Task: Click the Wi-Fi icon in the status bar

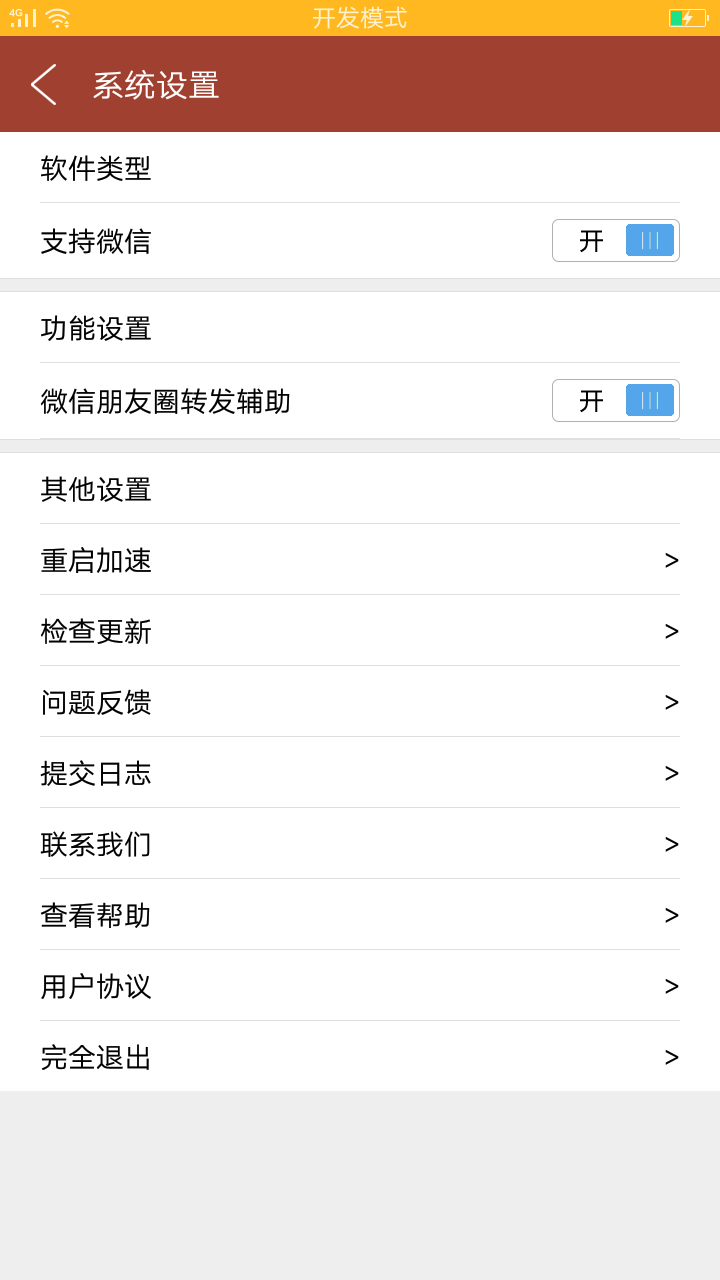Action: [58, 16]
